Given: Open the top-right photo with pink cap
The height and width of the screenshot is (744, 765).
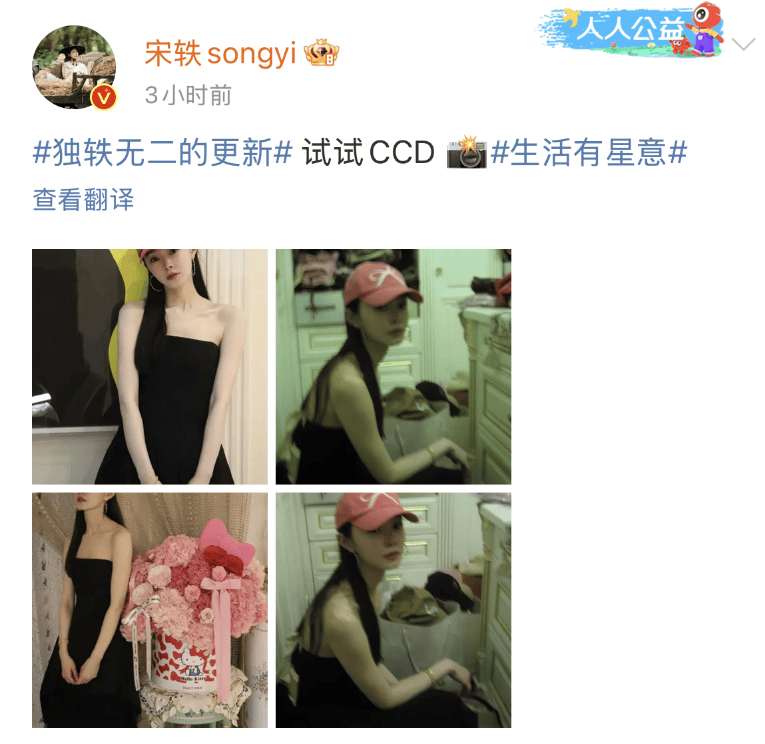Looking at the screenshot, I should [393, 367].
